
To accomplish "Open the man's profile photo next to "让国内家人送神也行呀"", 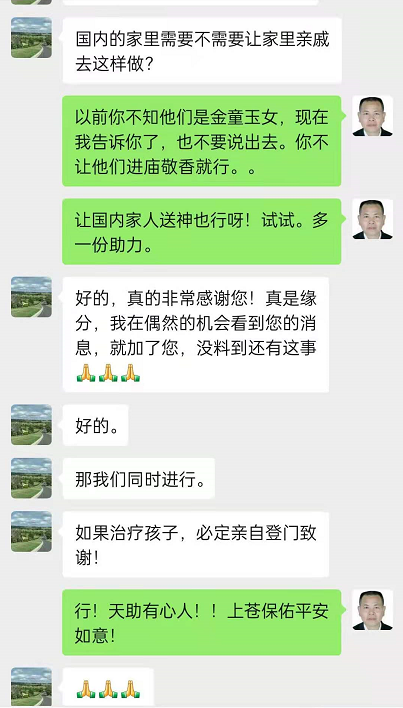I will click(x=372, y=219).
